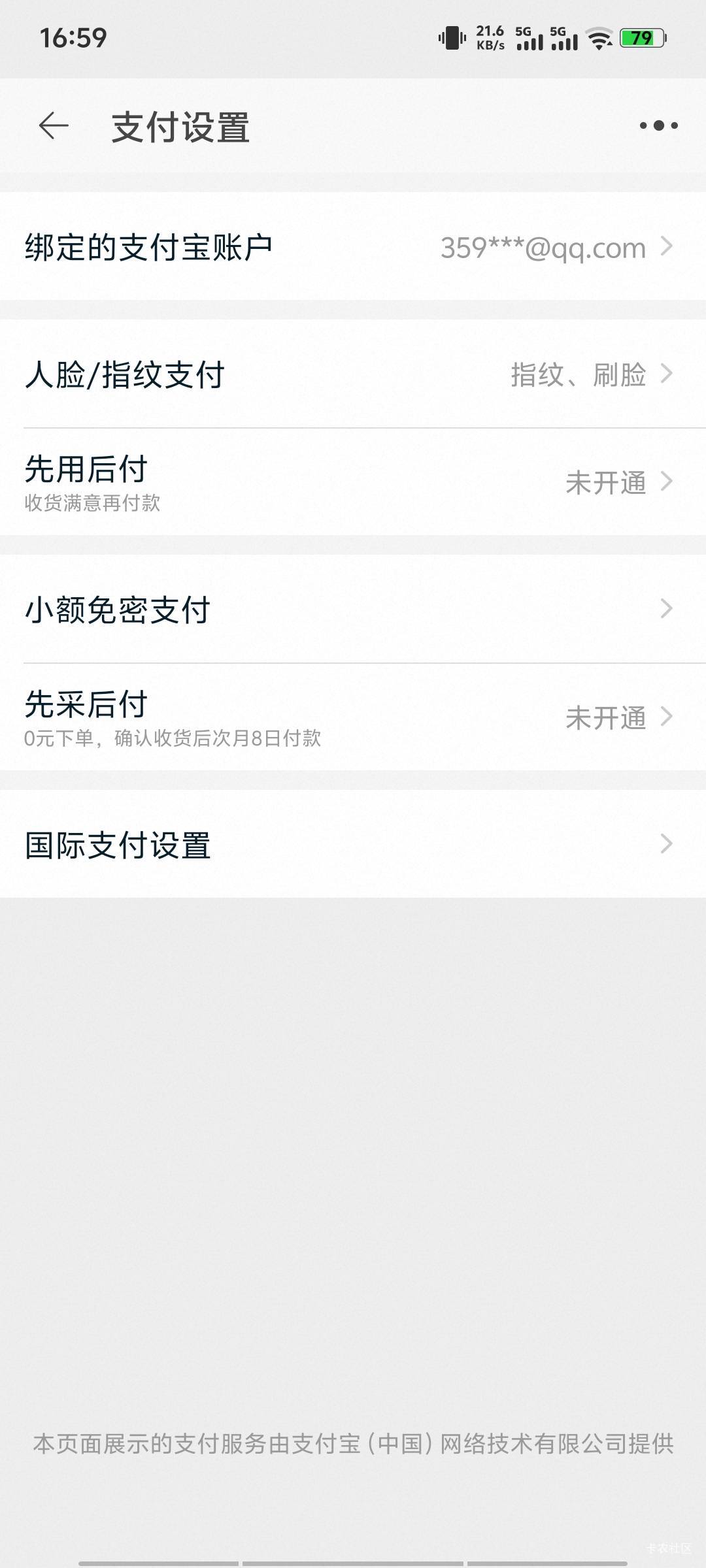Open 小额免密支付 settings

tap(353, 609)
